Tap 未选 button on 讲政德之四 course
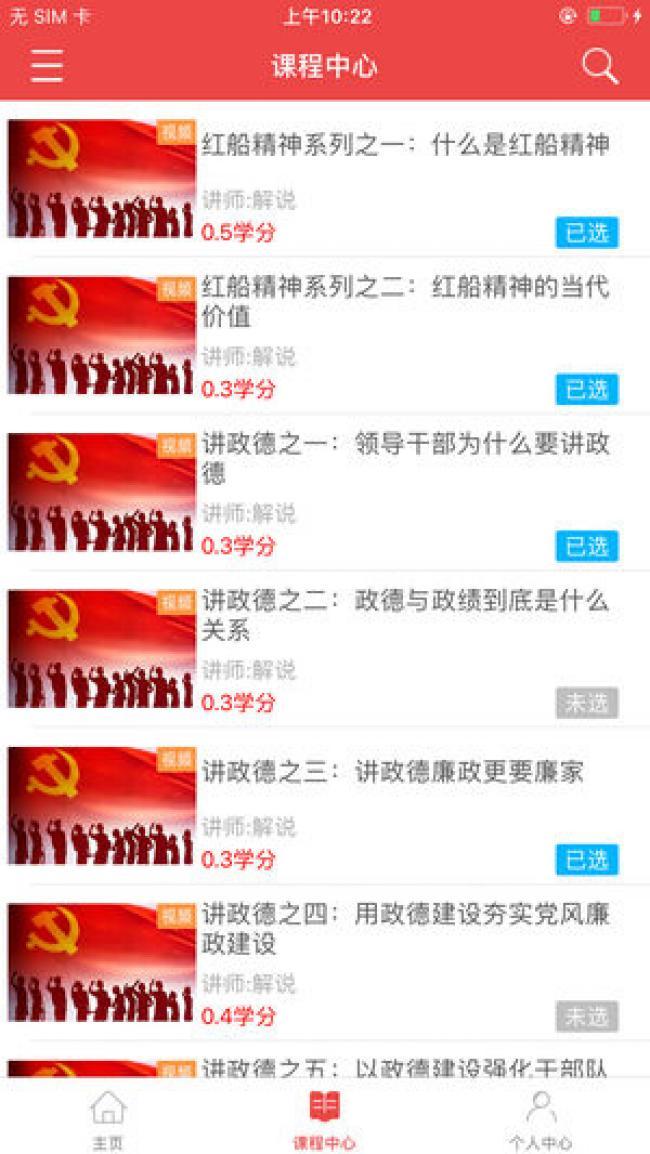This screenshot has width=650, height=1154. 587,1017
